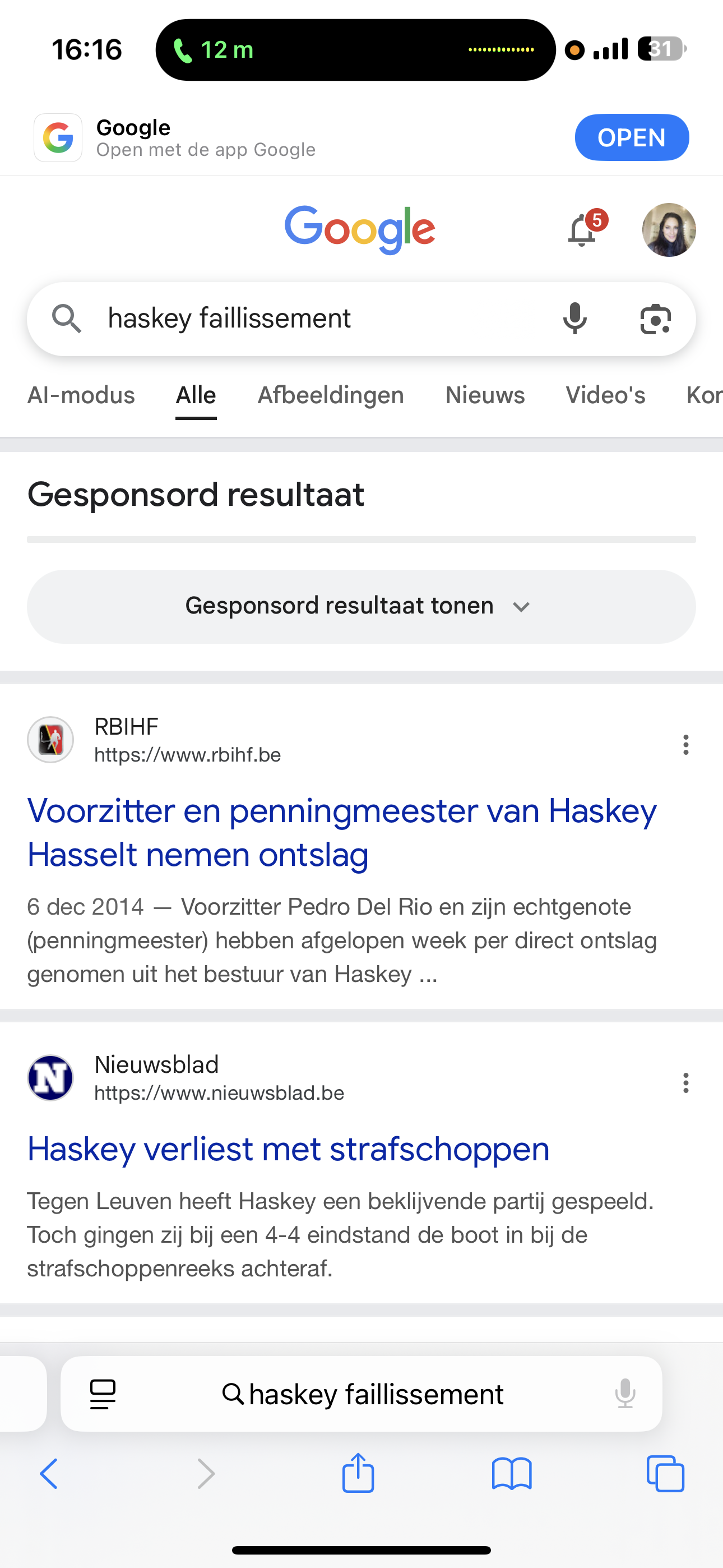Viewport: 723px width, 1568px height.
Task: Start voice search with the microphone
Action: (574, 319)
